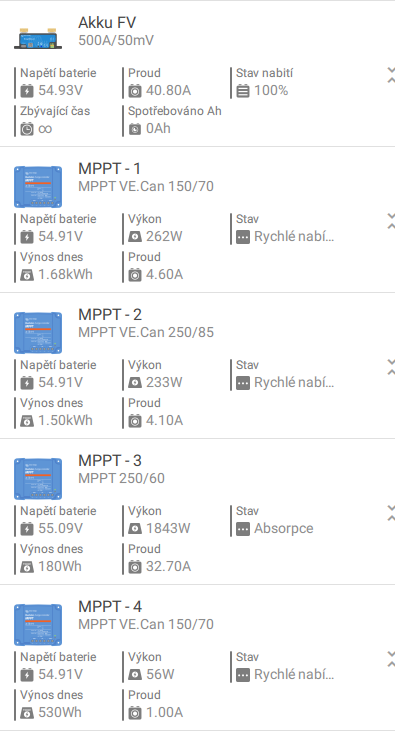Collapse the MPPT - 3 details chevron
The height and width of the screenshot is (733, 395).
coord(391,513)
